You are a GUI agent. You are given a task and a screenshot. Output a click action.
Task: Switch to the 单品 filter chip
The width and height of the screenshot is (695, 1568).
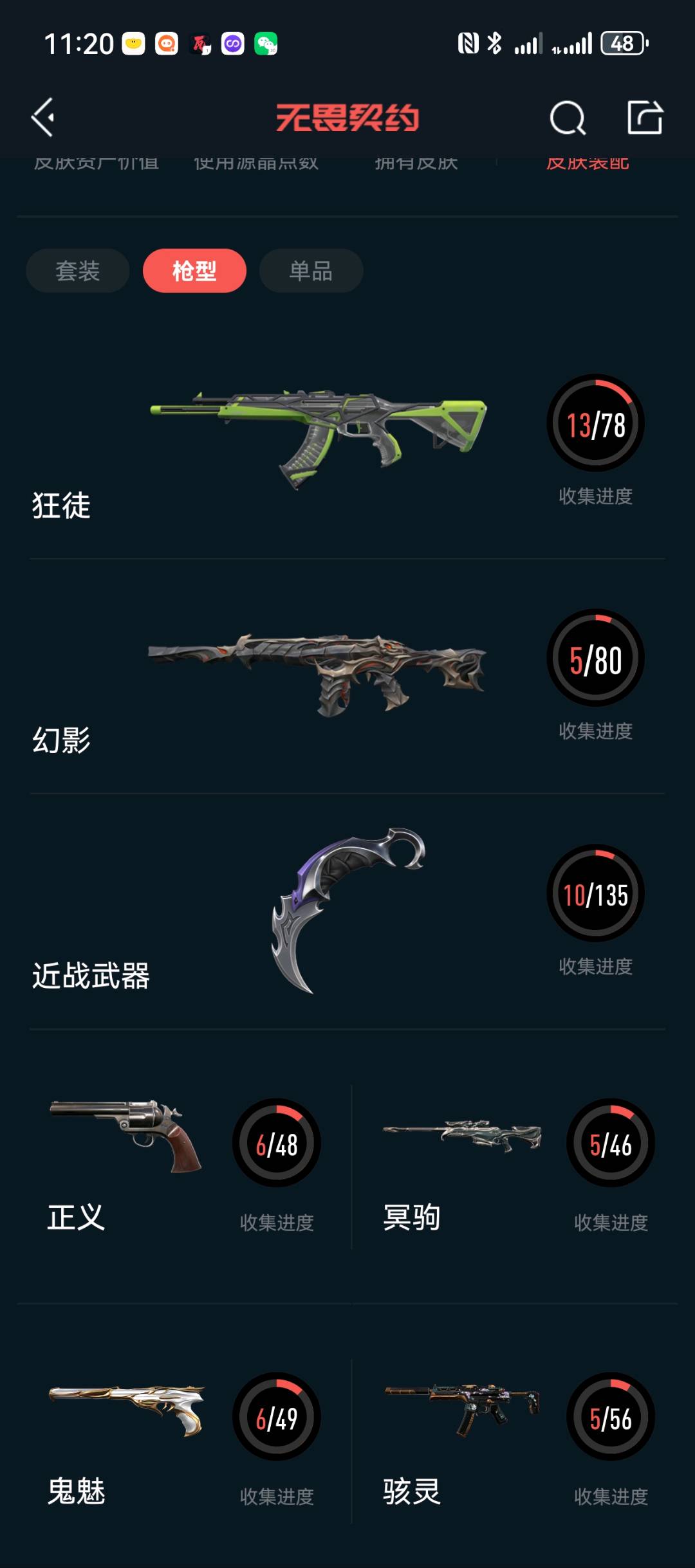(311, 271)
